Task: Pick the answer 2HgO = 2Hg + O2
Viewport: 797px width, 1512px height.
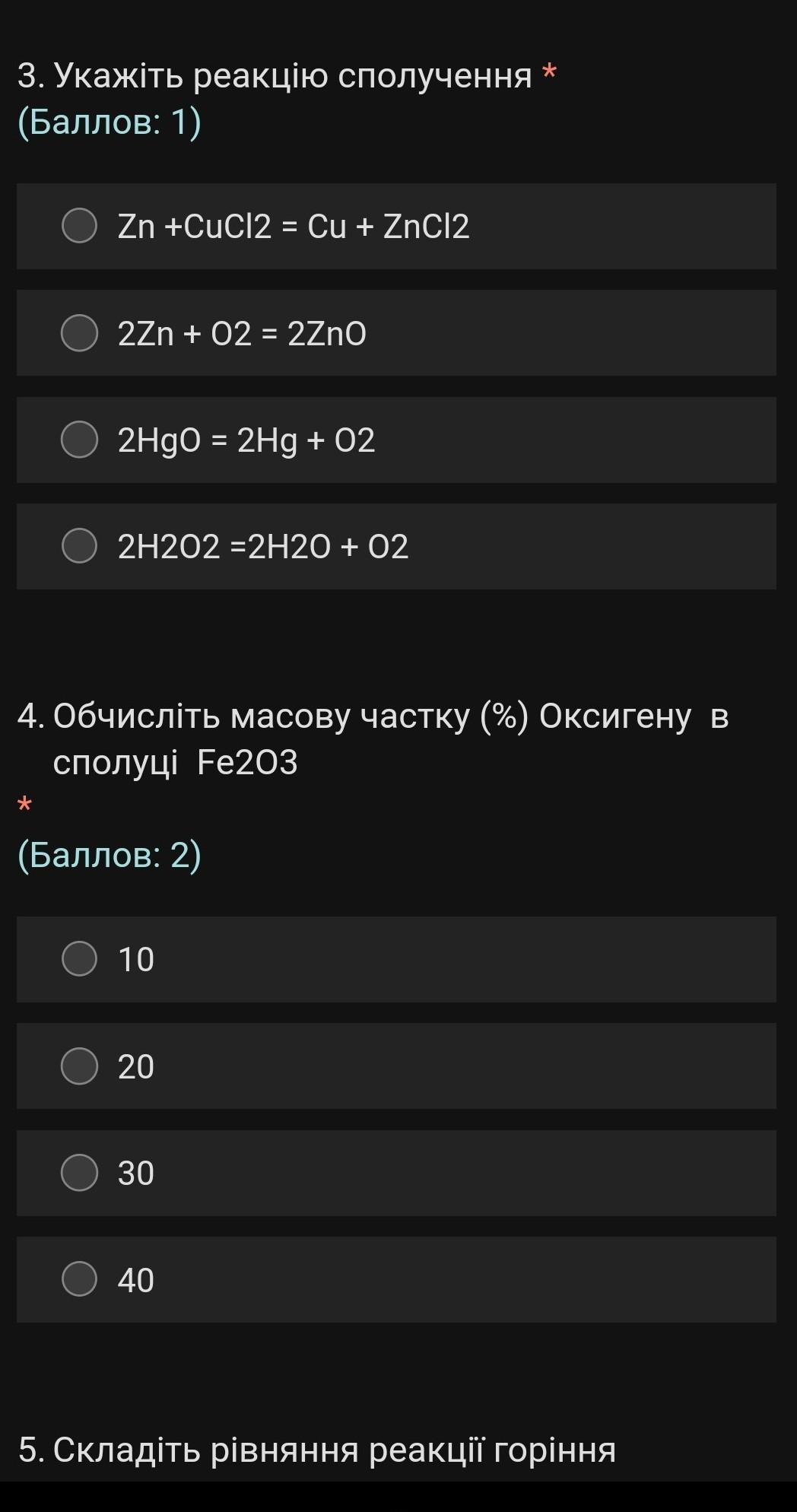Action: 396,440
